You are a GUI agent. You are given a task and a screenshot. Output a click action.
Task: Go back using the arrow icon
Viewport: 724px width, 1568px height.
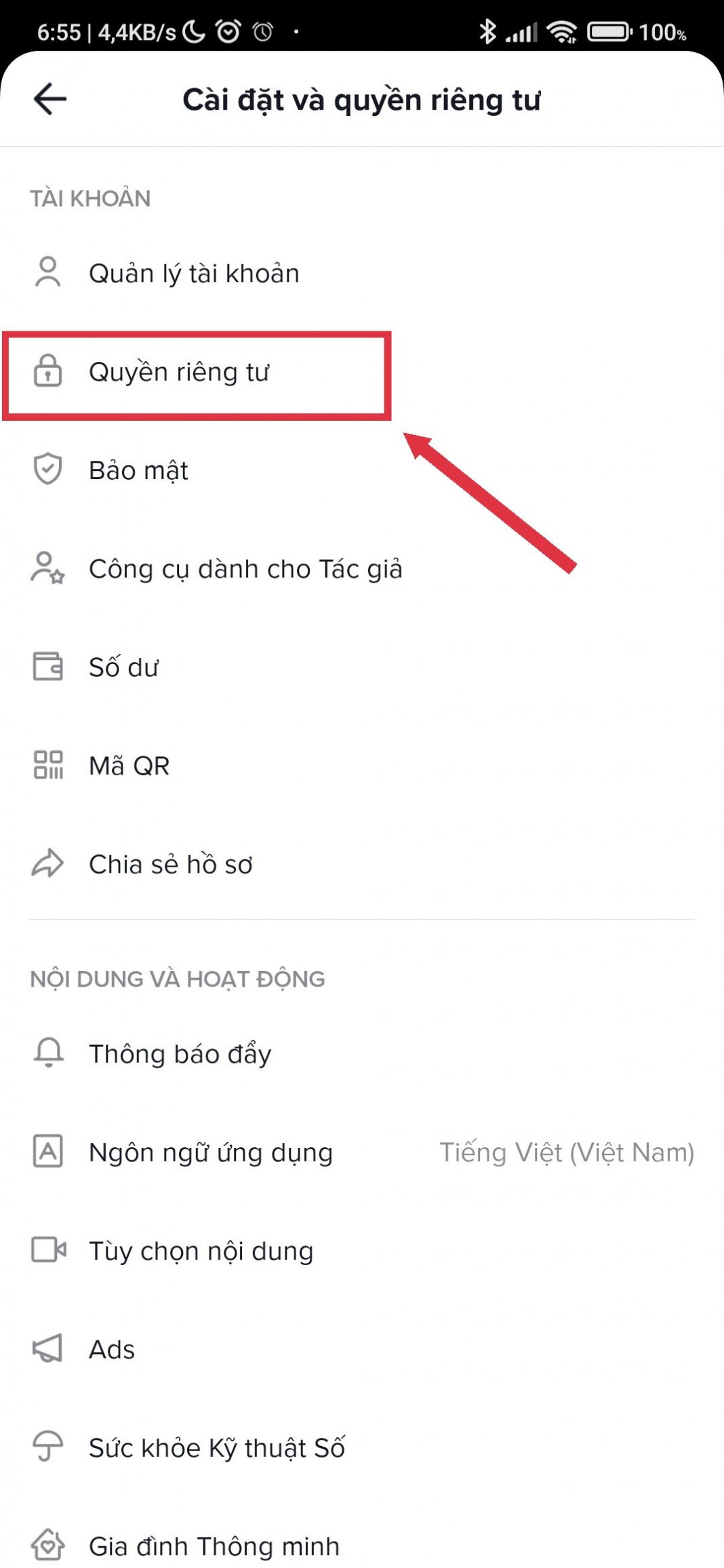pos(50,99)
